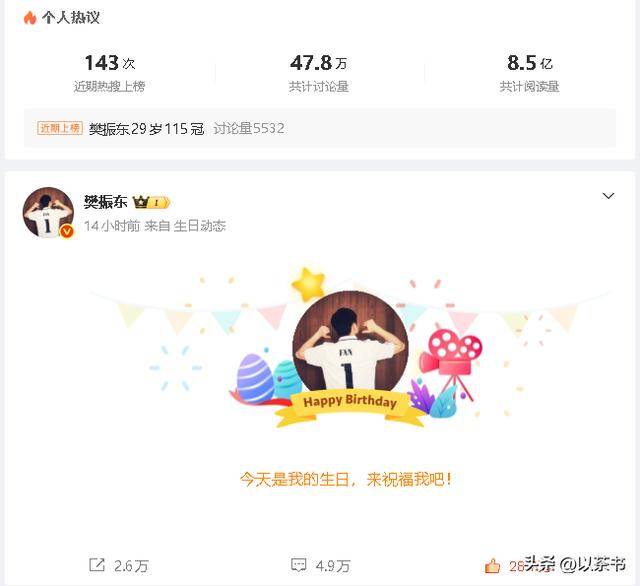
Task: Expand the post options chevron
Action: tap(608, 196)
